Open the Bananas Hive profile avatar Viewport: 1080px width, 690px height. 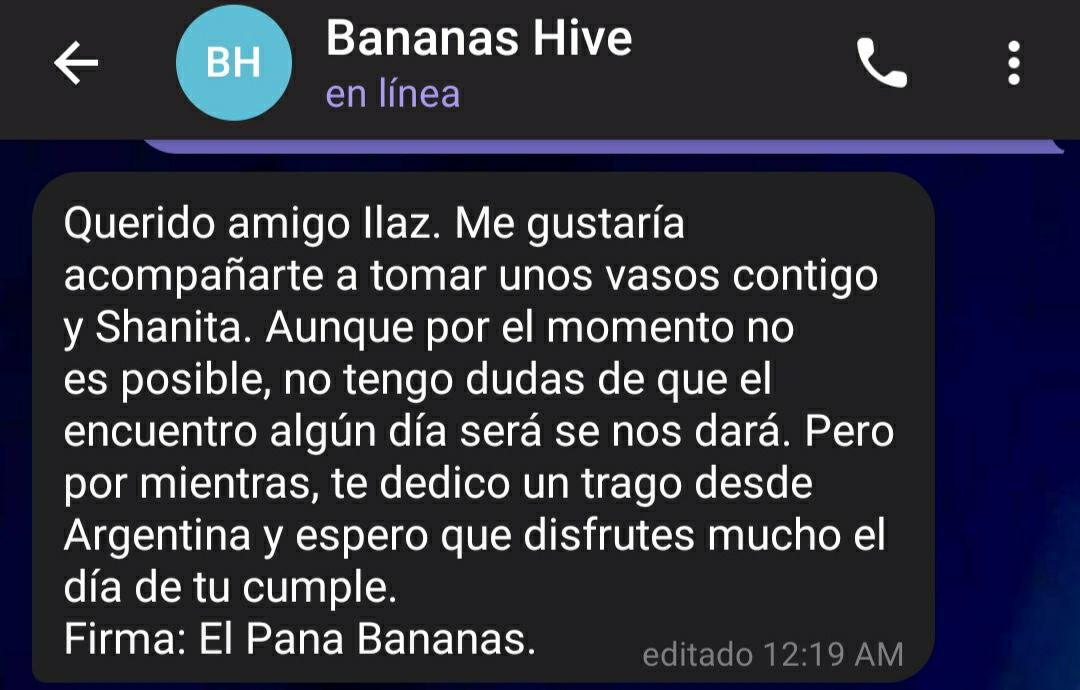click(x=233, y=65)
